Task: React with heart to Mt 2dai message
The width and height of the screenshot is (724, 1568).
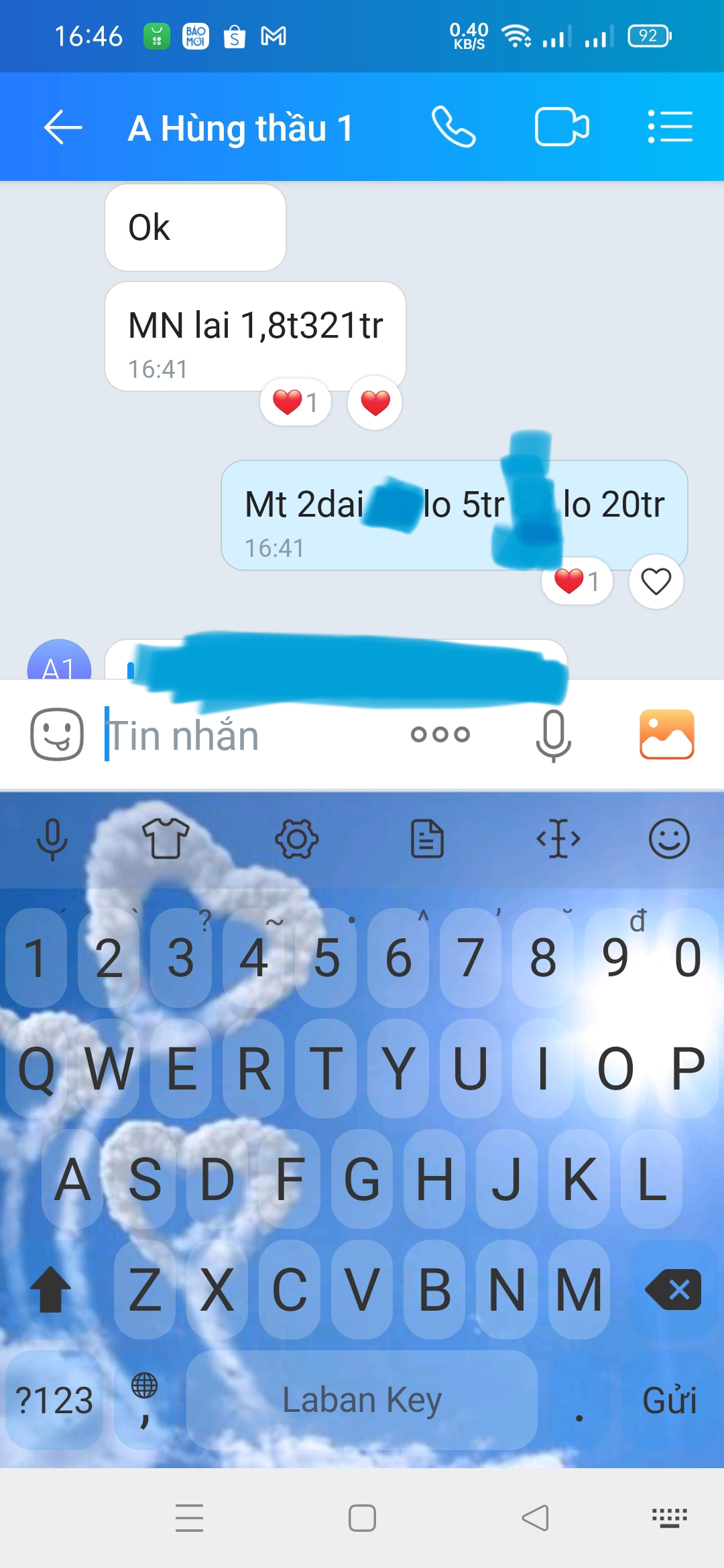Action: pyautogui.click(x=656, y=581)
